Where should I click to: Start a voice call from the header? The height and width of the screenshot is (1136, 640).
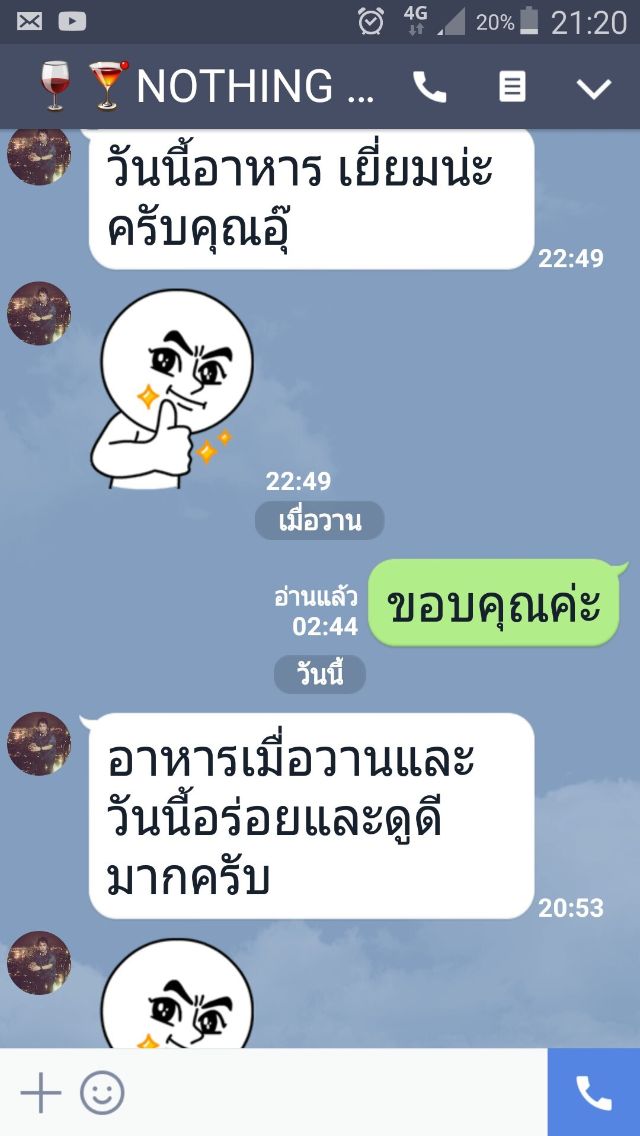430,87
